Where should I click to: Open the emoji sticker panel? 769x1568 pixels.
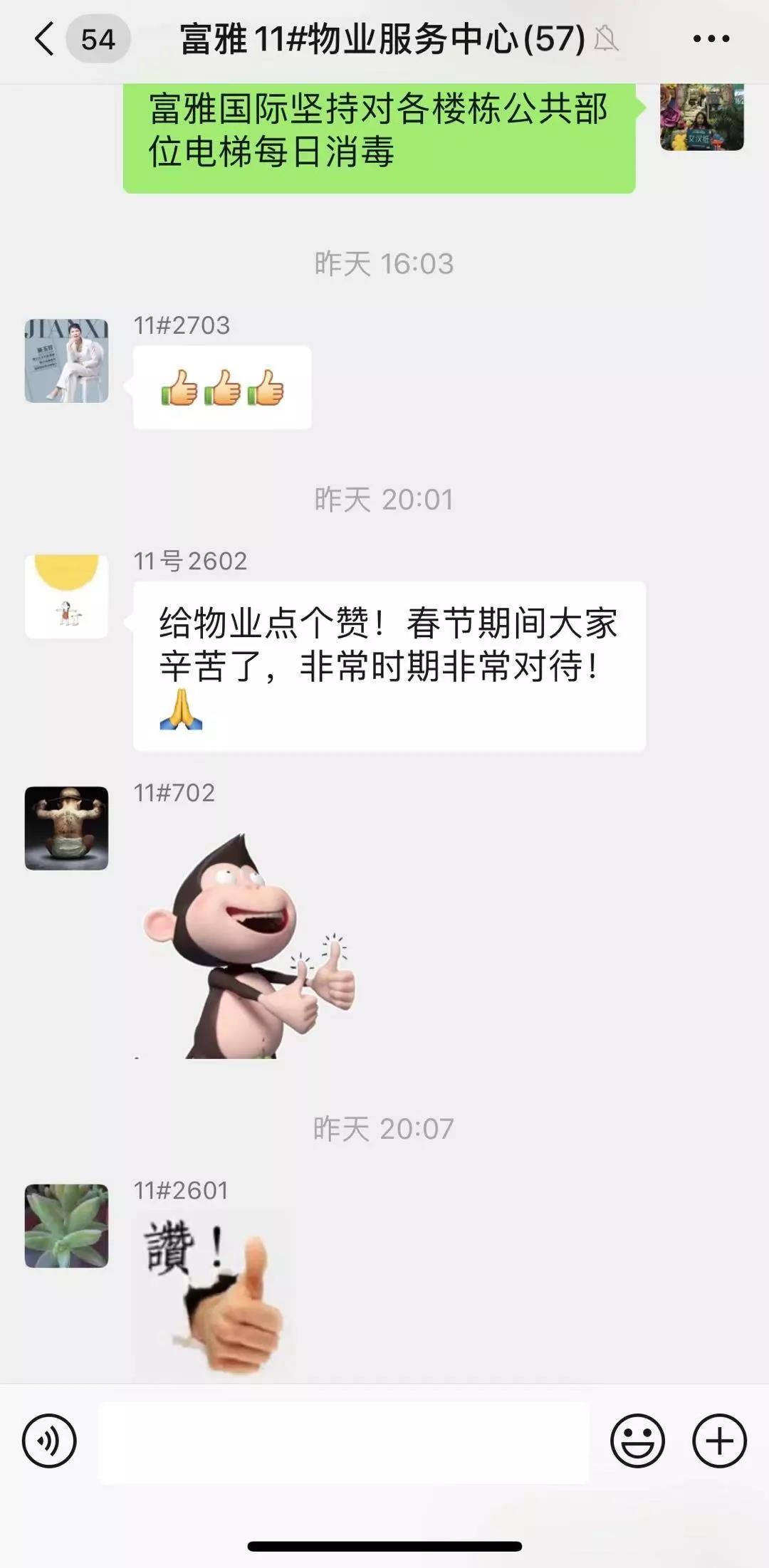tap(637, 1441)
